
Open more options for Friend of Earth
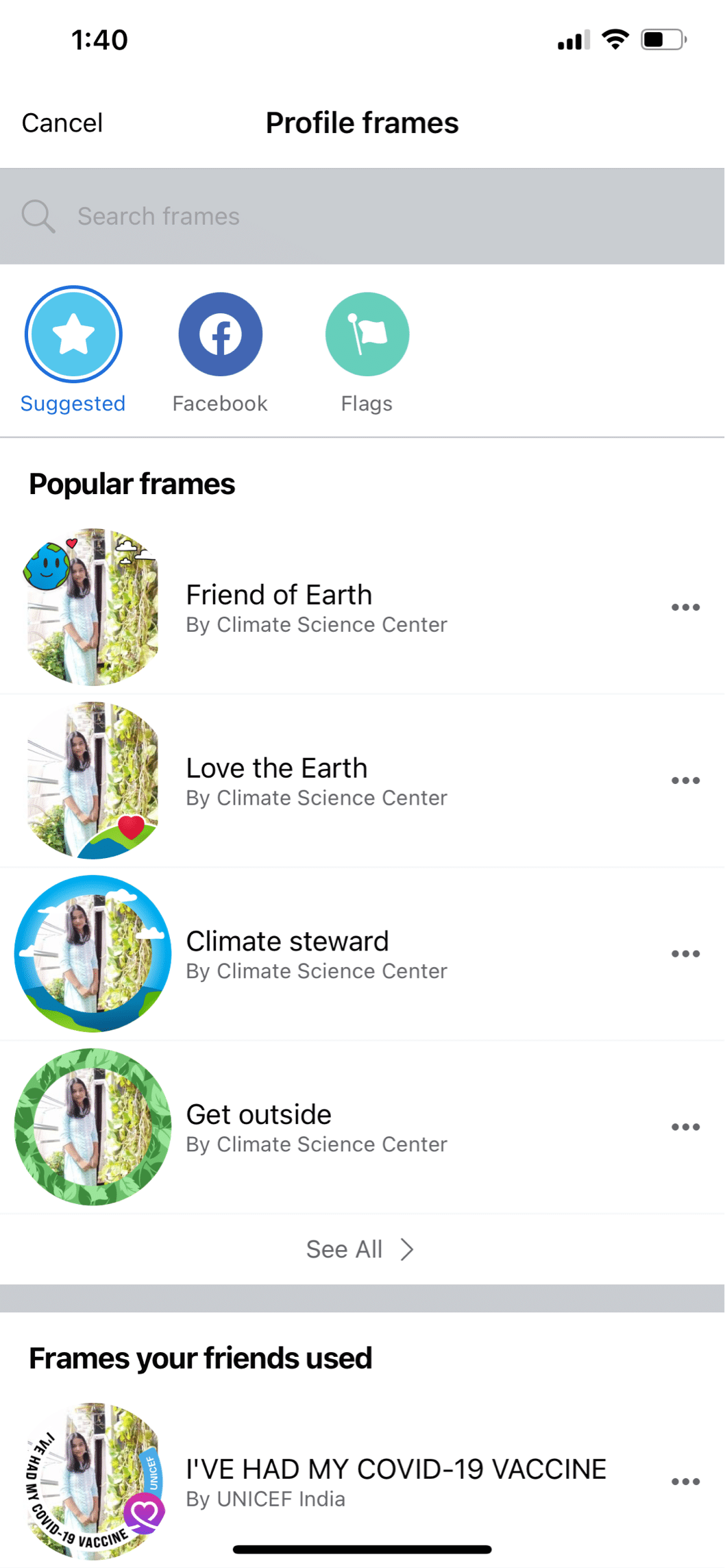pyautogui.click(x=685, y=607)
